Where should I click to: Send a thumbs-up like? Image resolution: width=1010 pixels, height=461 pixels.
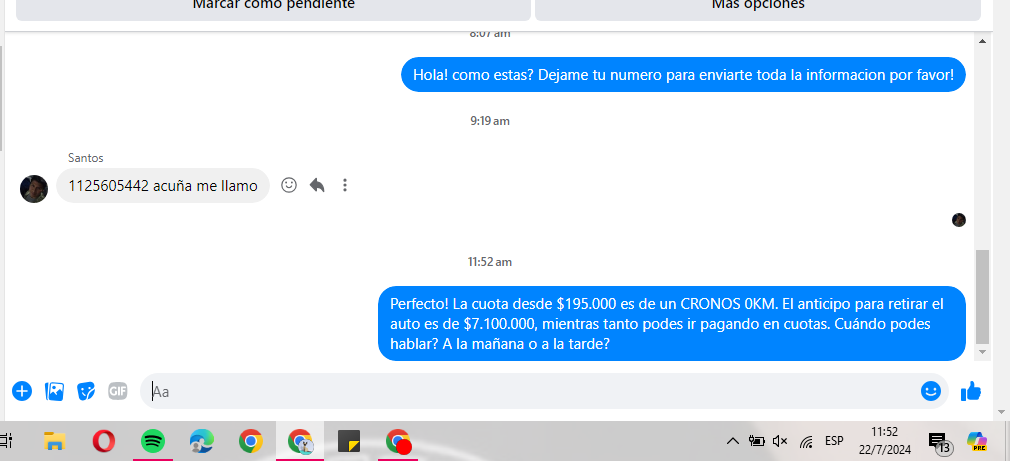[970, 391]
